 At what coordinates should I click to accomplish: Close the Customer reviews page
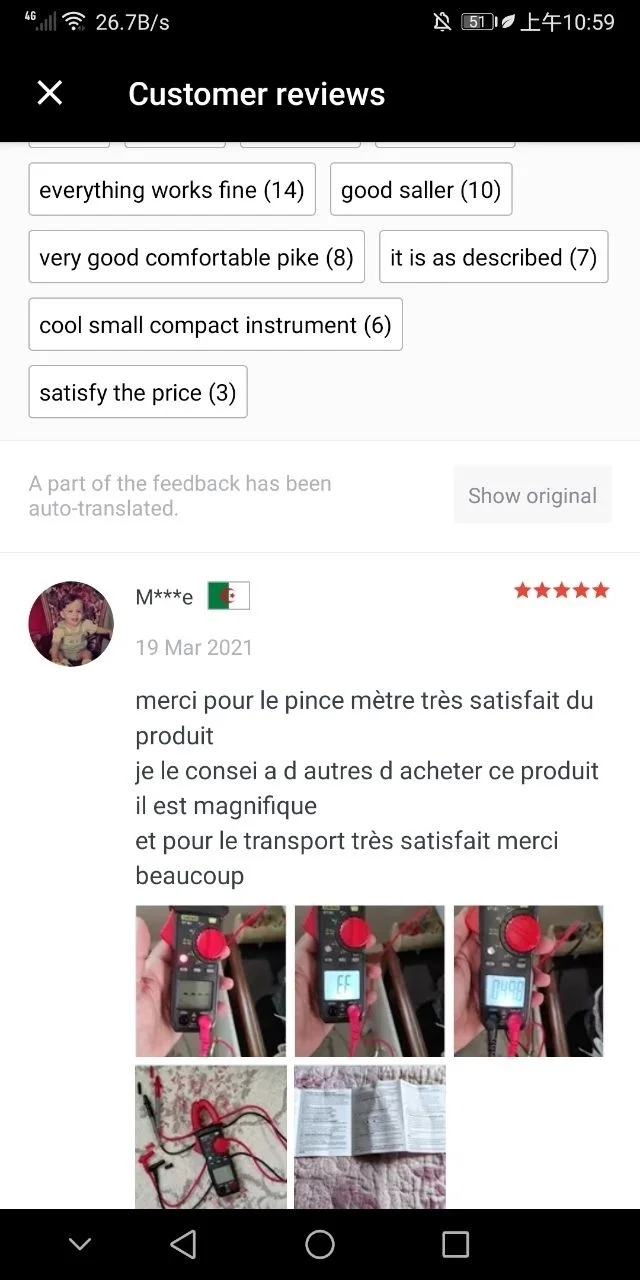coord(49,93)
